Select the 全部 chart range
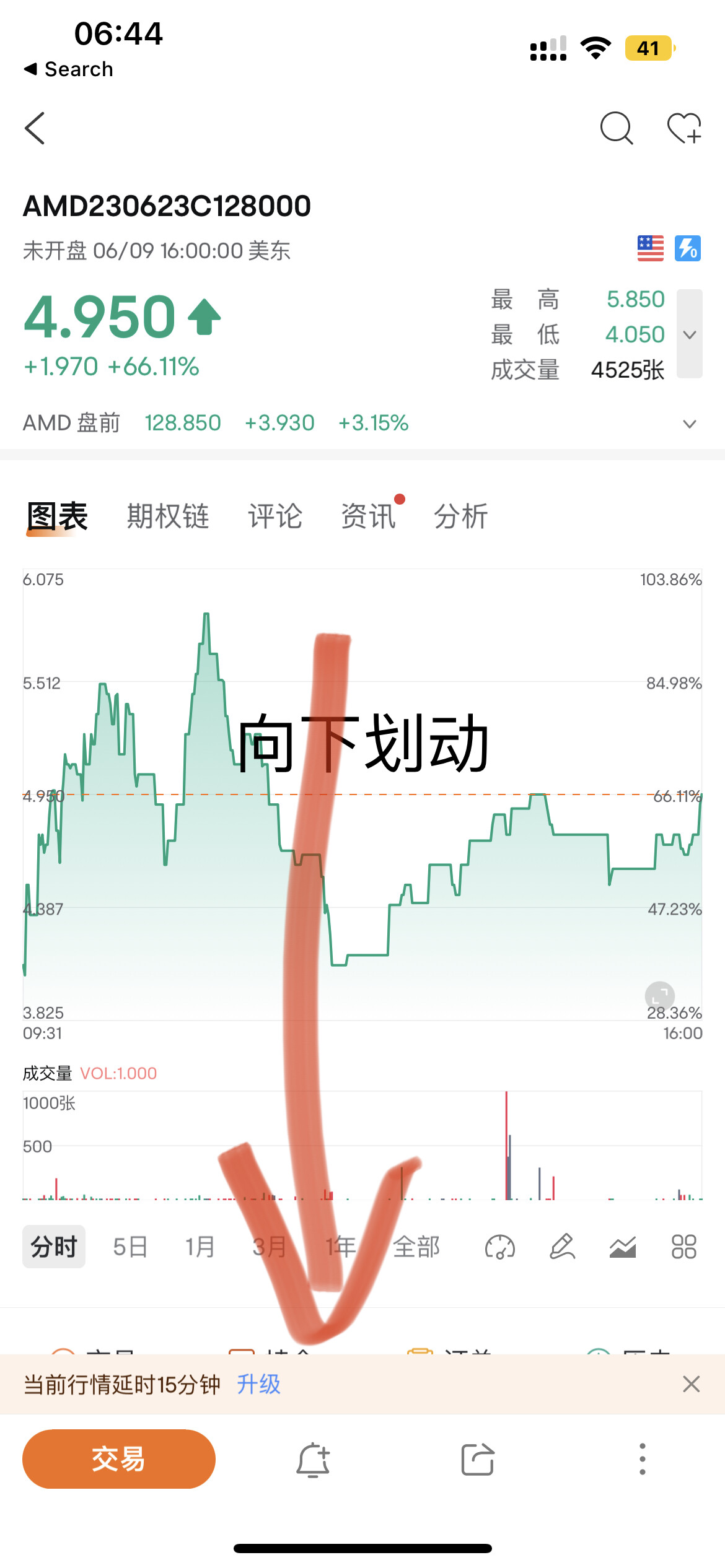 (x=416, y=1247)
